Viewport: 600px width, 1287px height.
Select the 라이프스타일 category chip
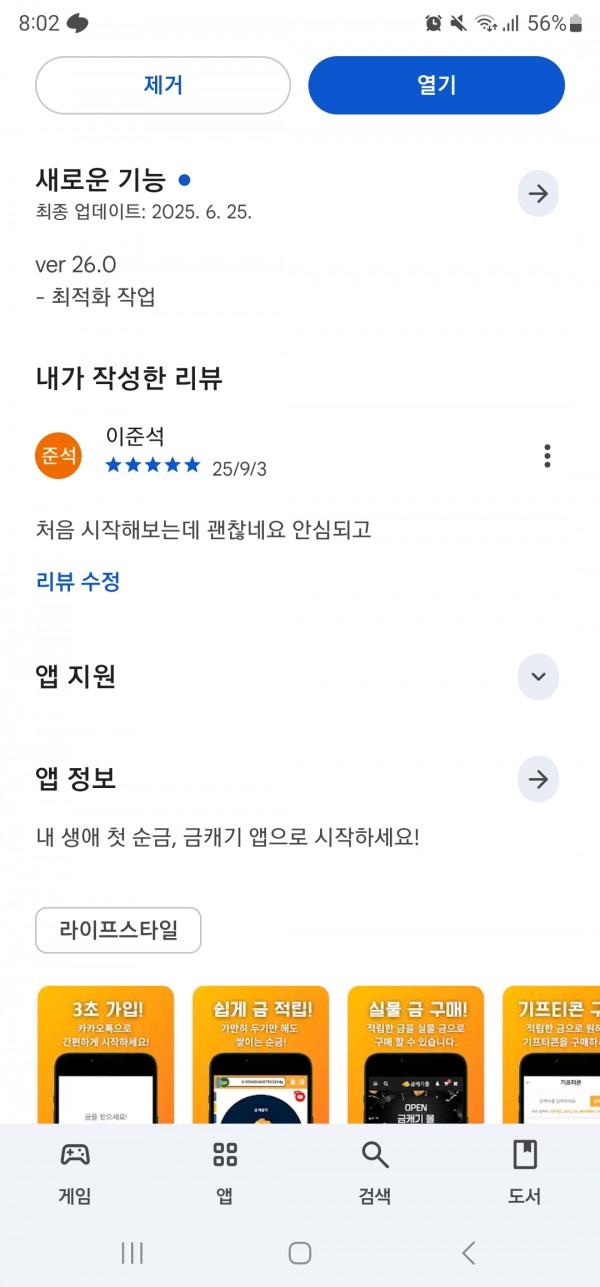click(x=118, y=930)
